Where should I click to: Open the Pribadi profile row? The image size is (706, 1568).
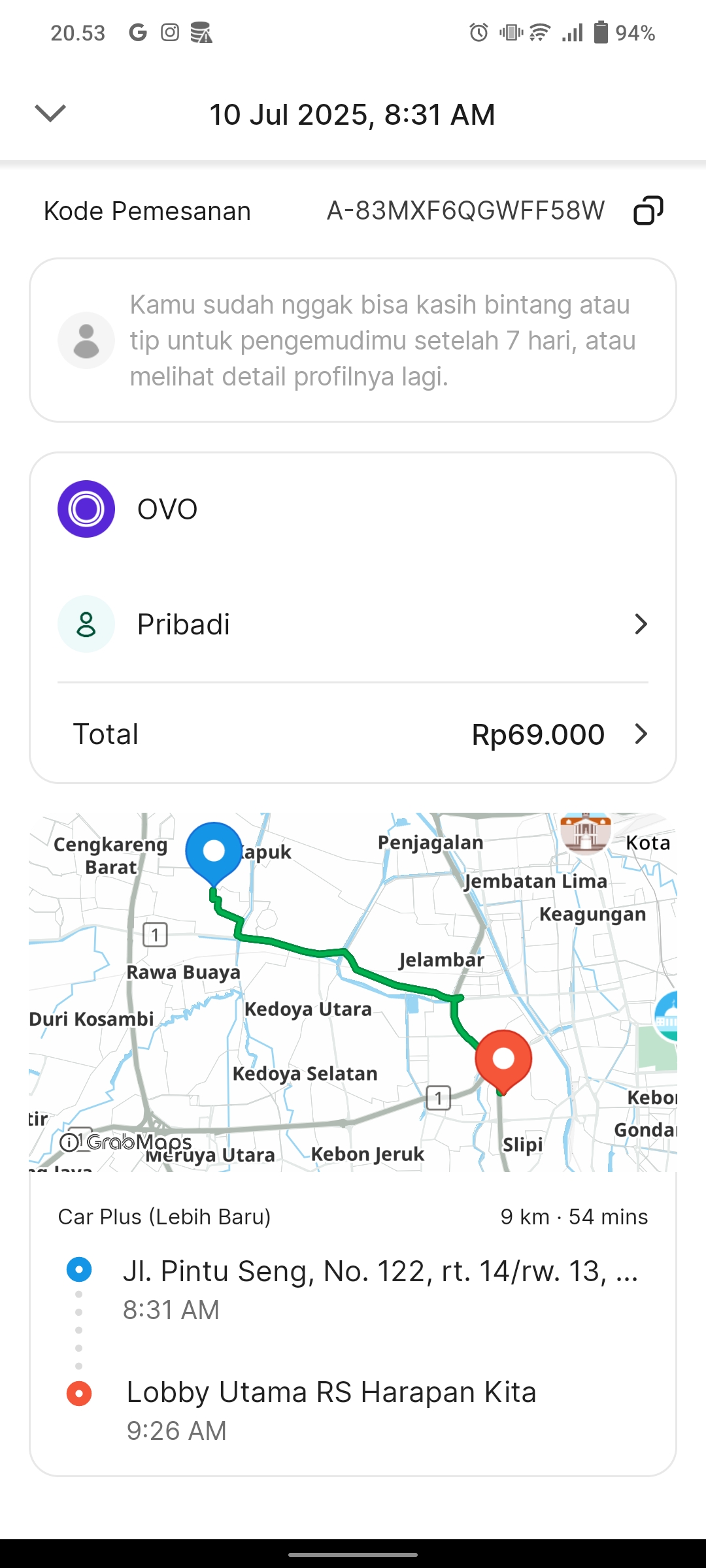click(353, 625)
